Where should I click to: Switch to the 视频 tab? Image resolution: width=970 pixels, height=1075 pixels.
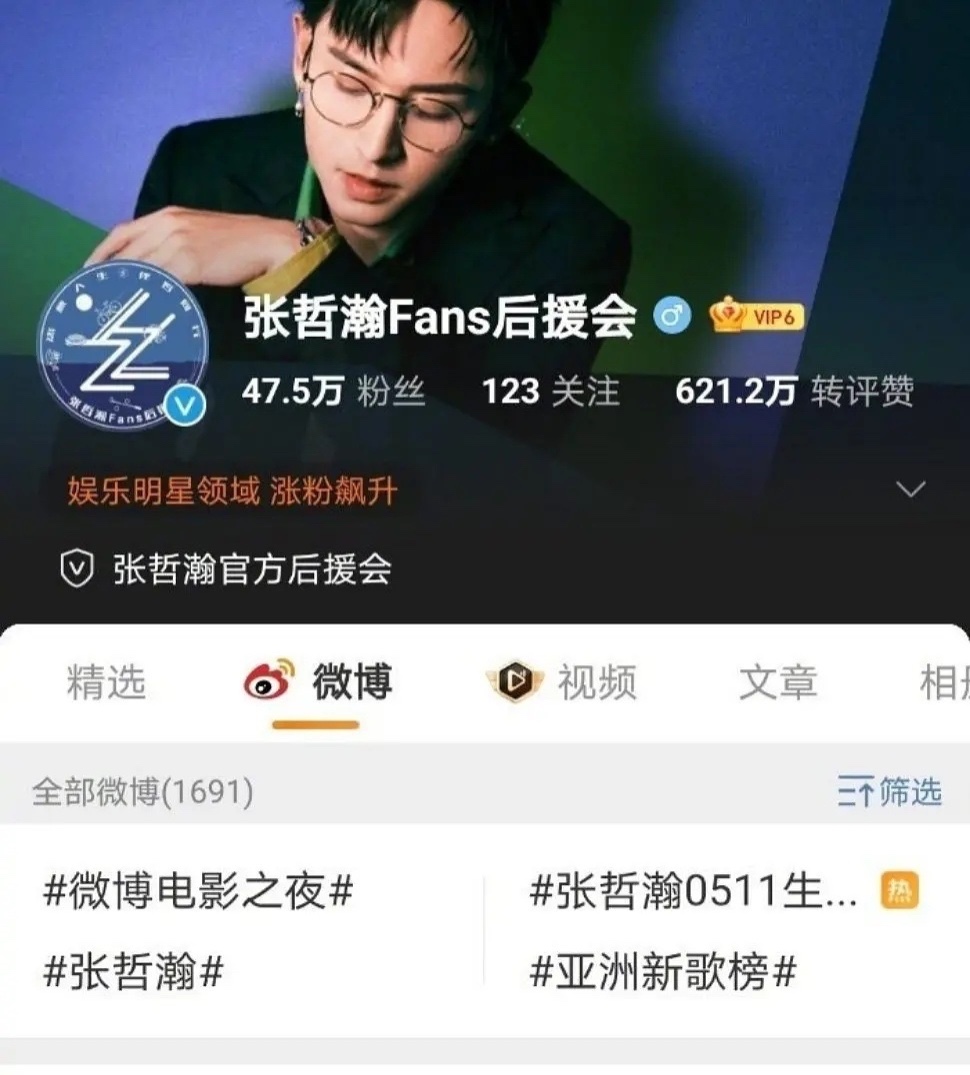point(563,683)
